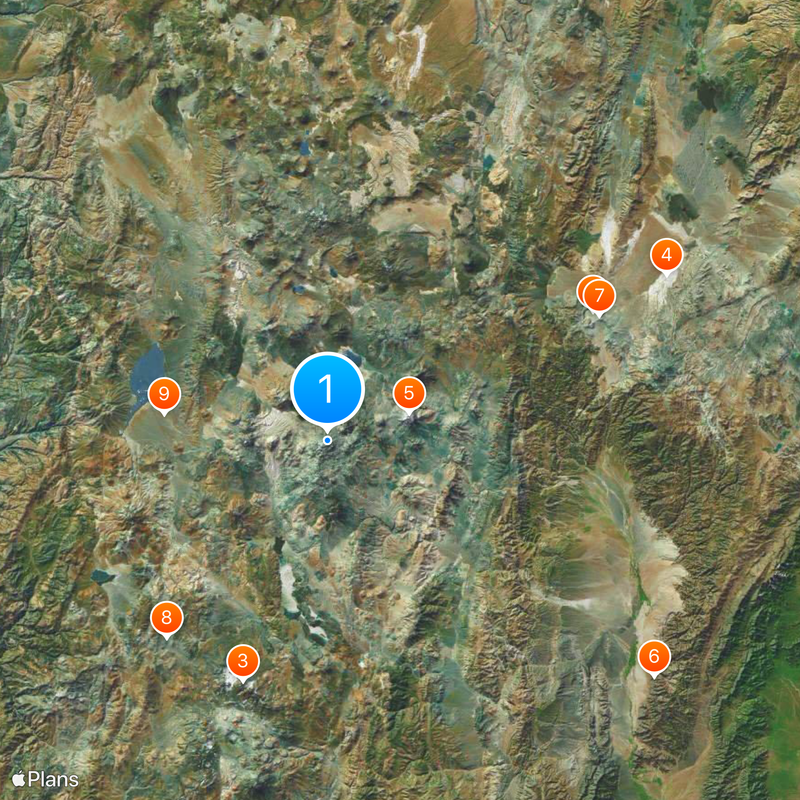The height and width of the screenshot is (800, 800).
Task: Tap pin number 9 near the lake
Action: pyautogui.click(x=164, y=394)
